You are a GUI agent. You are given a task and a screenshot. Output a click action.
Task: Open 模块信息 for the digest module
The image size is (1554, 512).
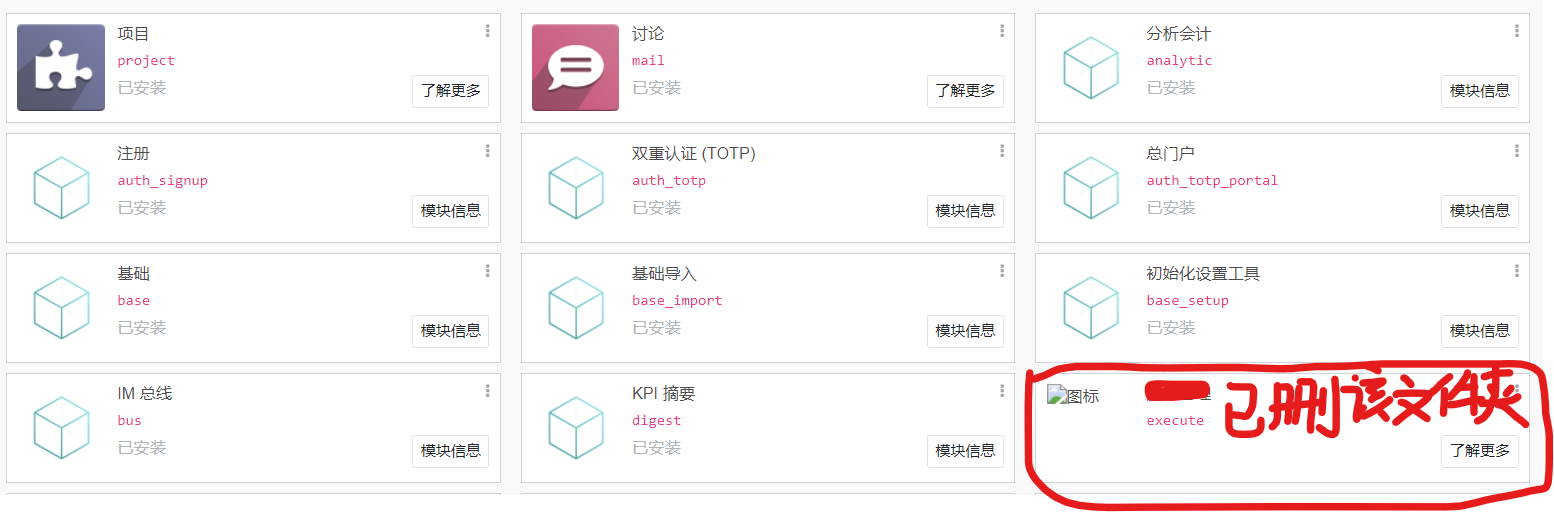[965, 451]
